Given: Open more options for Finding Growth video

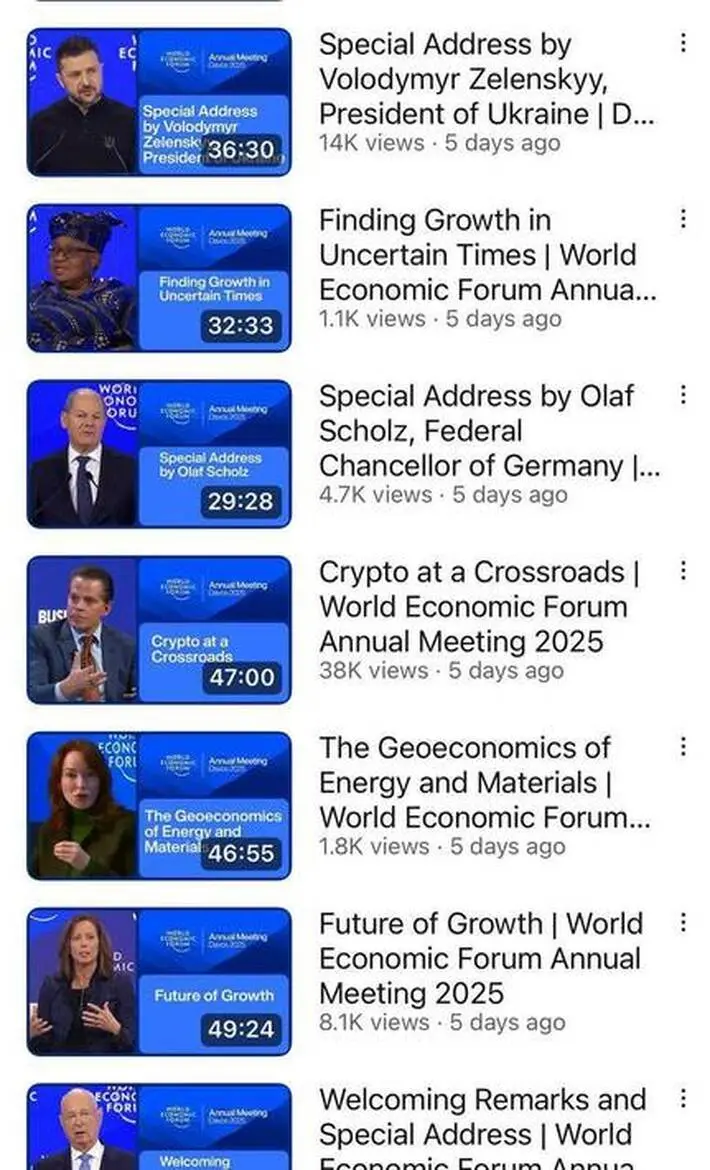Looking at the screenshot, I should pyautogui.click(x=682, y=219).
